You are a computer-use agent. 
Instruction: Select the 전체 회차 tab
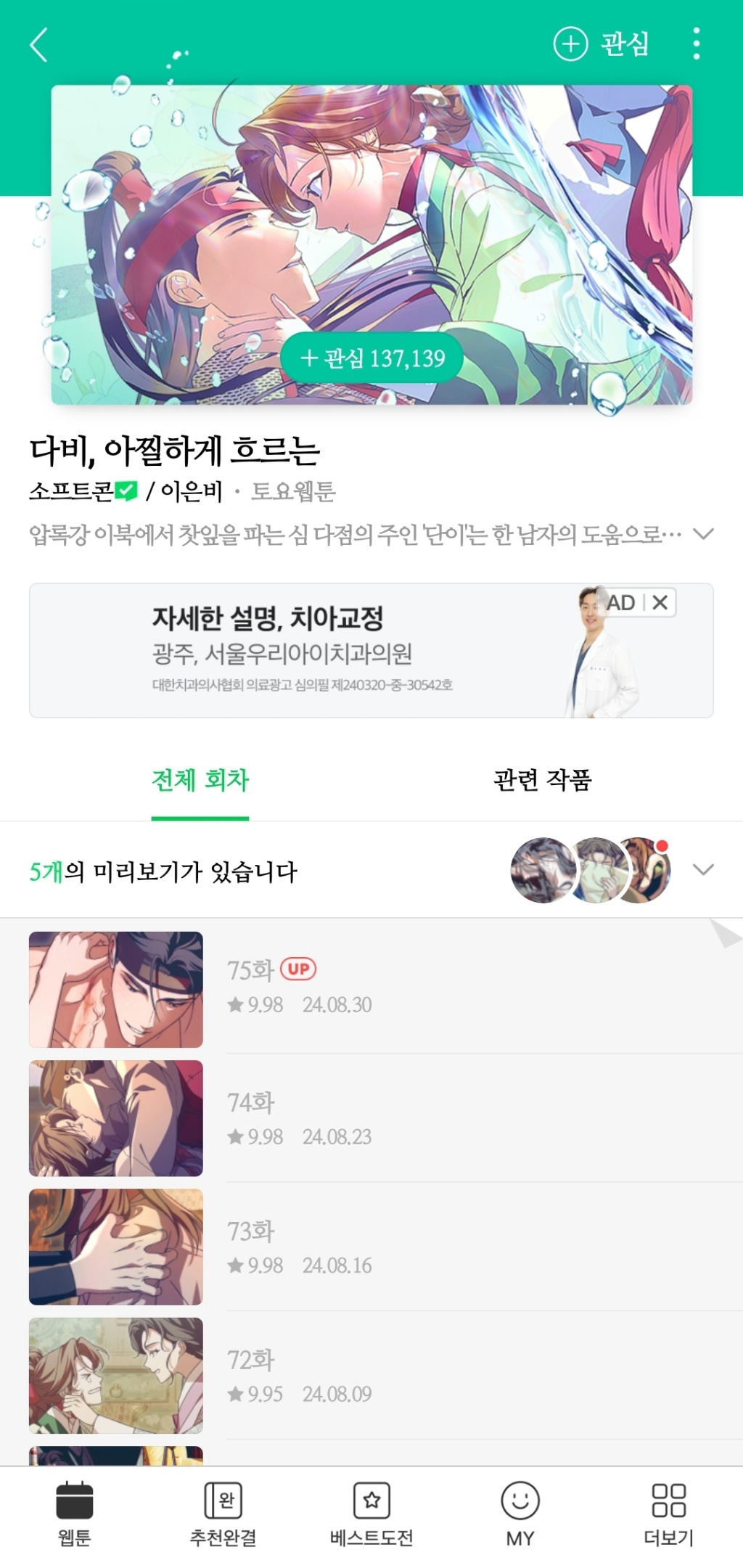[x=200, y=781]
